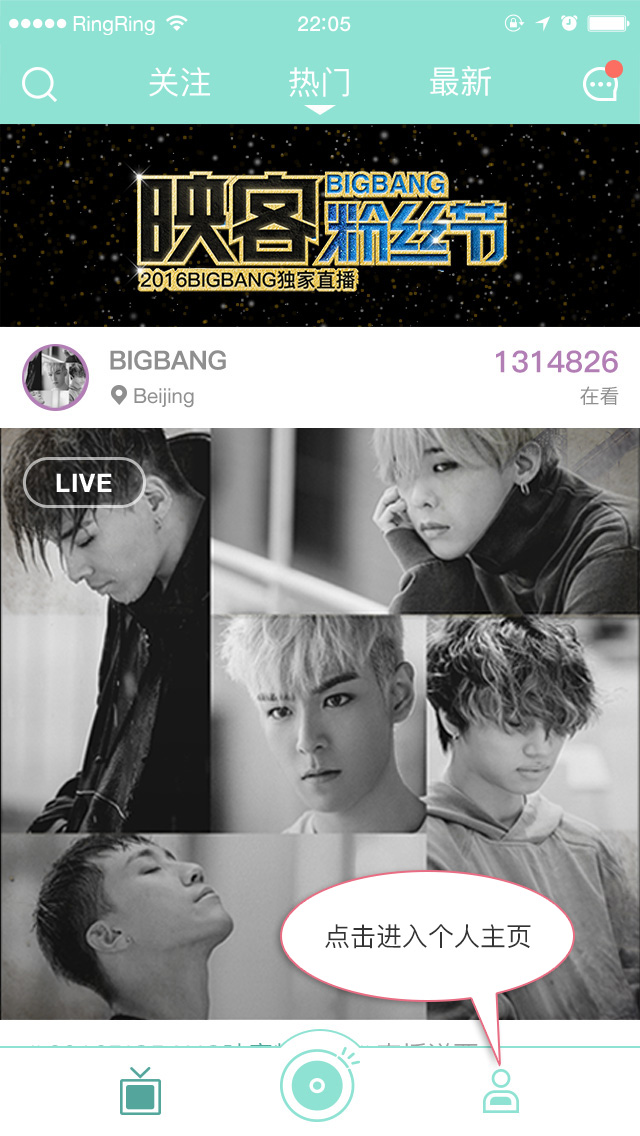Switch to the 关注 tab

180,82
